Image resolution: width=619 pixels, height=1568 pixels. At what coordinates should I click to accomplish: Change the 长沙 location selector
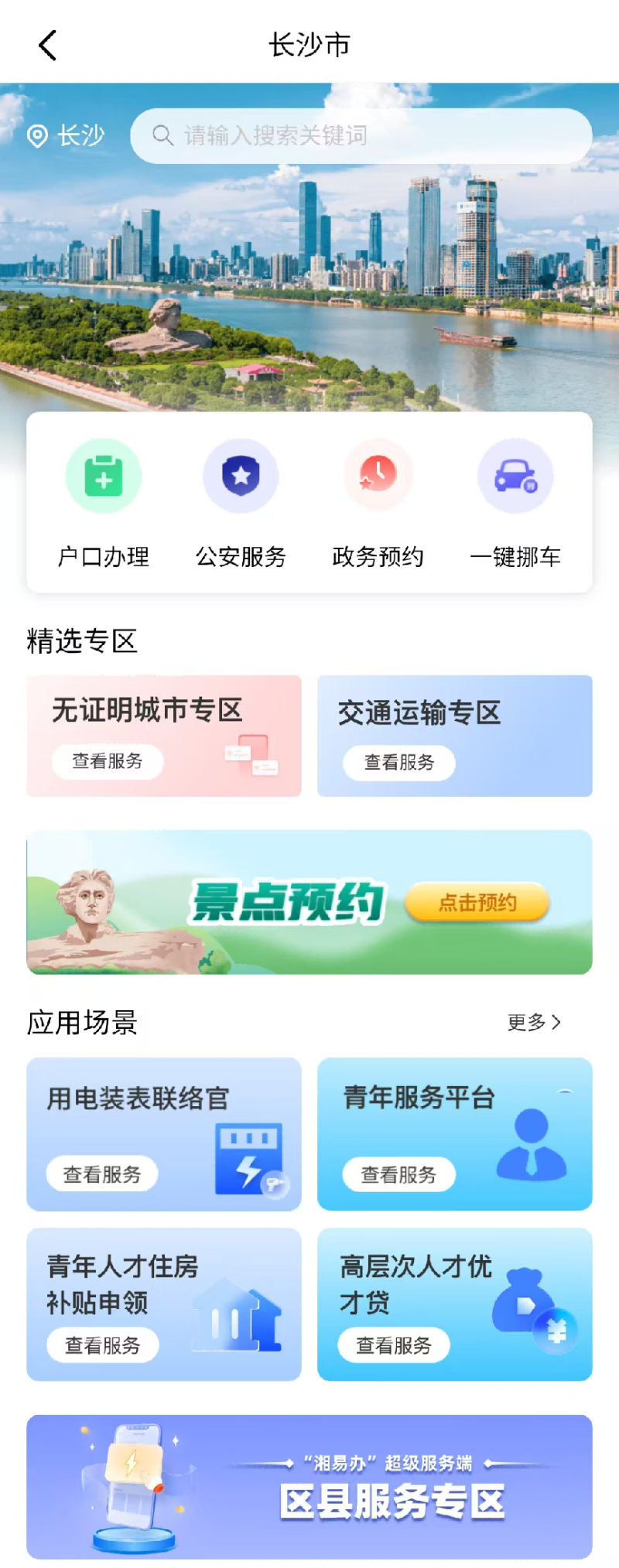(67, 136)
